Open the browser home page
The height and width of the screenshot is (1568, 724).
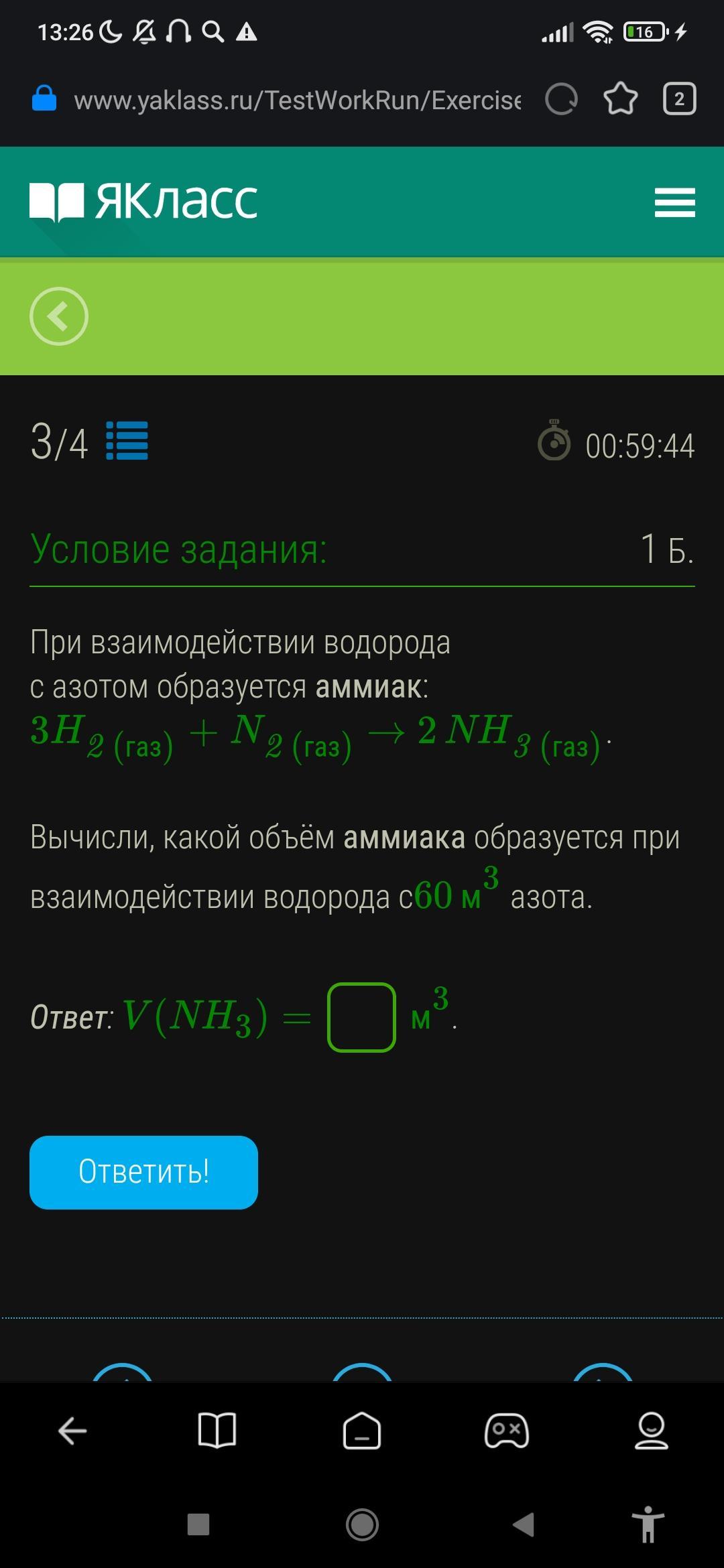pyautogui.click(x=362, y=1432)
